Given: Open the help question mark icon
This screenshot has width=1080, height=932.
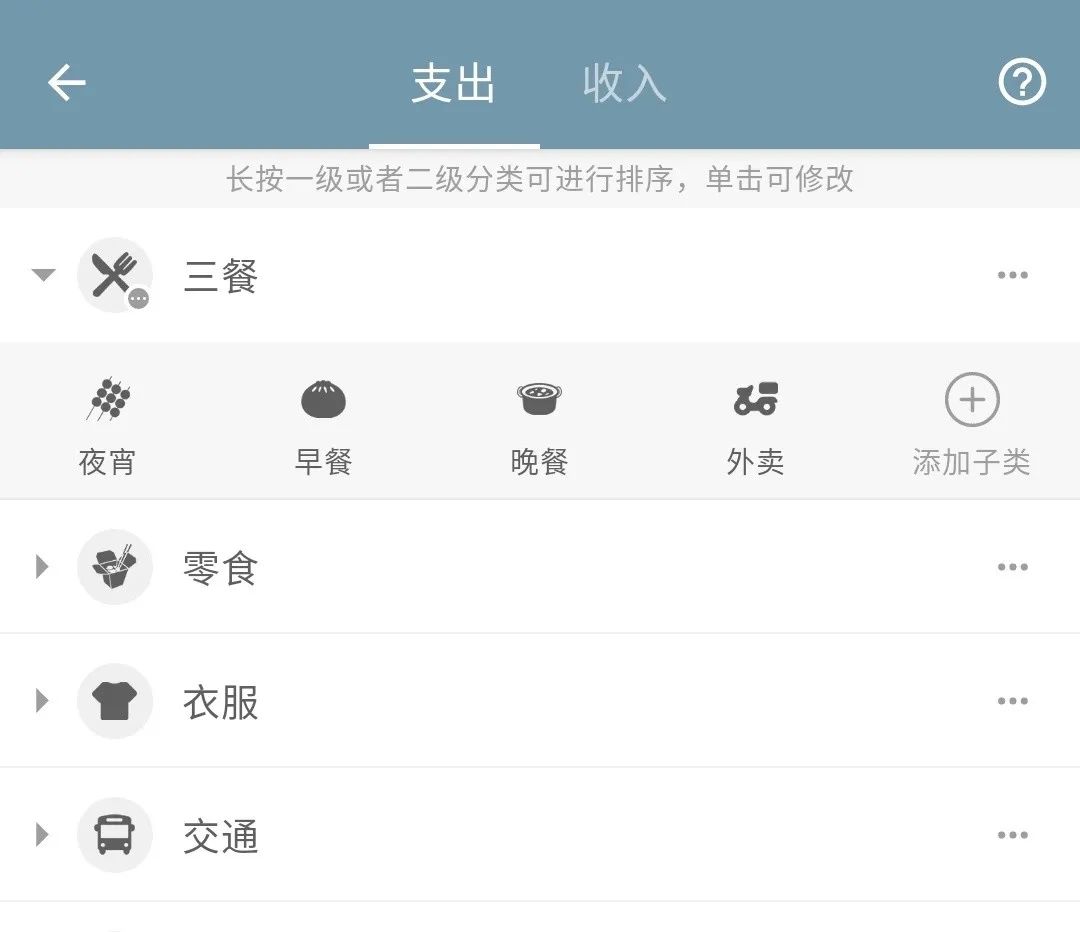Looking at the screenshot, I should click(x=1021, y=82).
